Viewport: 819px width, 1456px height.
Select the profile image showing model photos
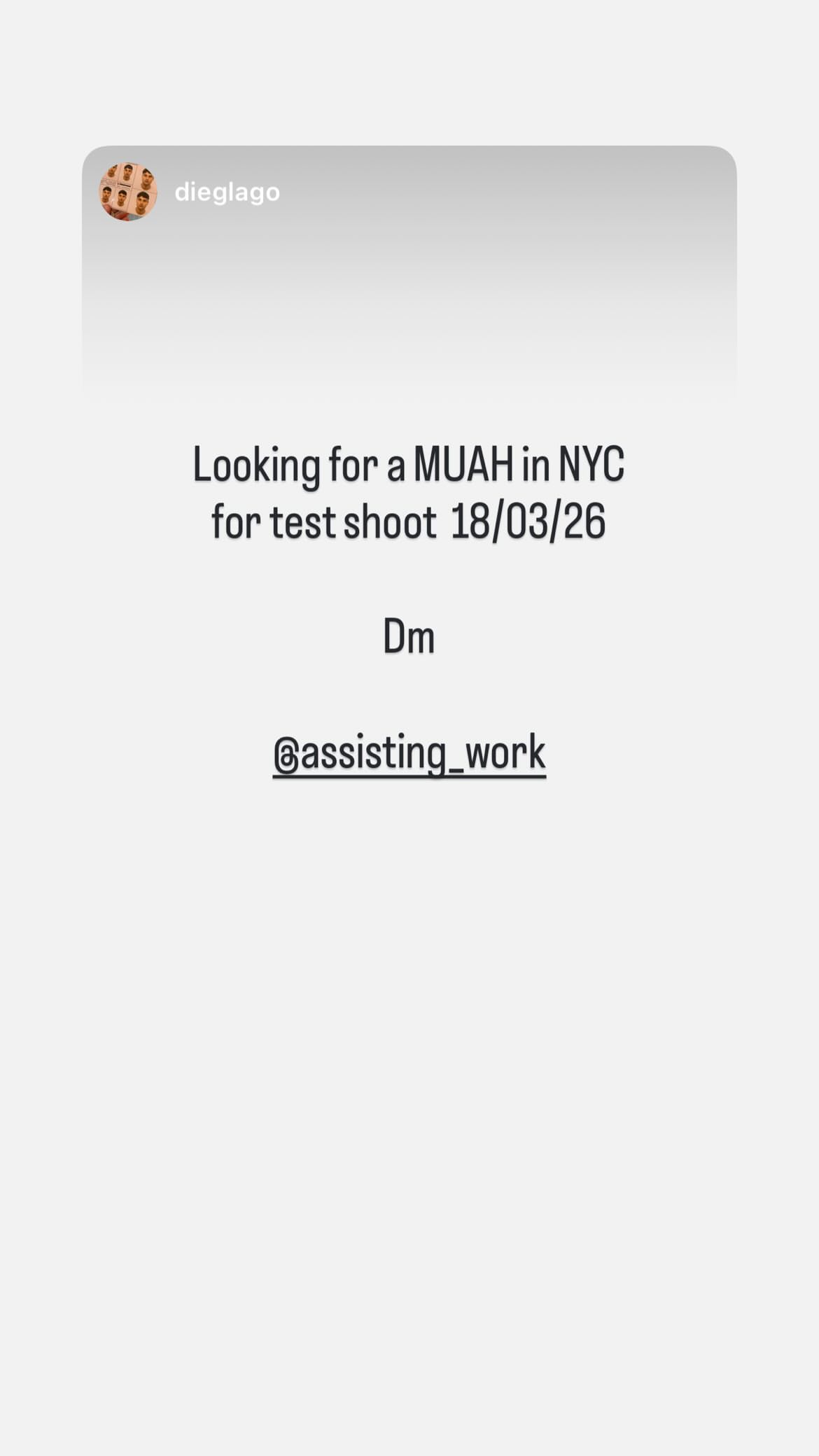[129, 192]
